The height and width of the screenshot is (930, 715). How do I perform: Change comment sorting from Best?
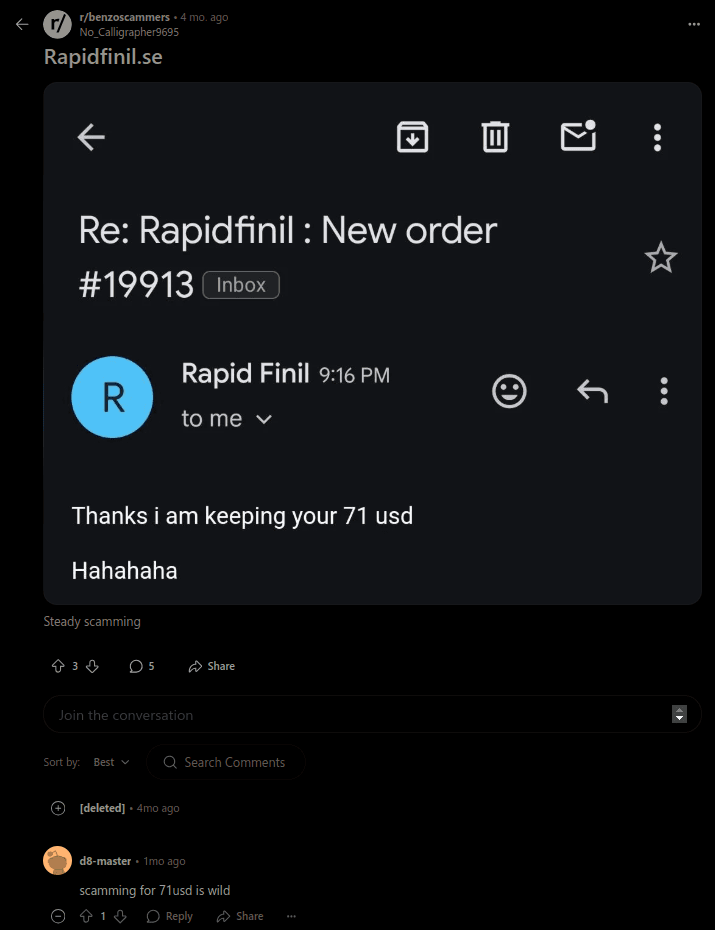pyautogui.click(x=111, y=762)
